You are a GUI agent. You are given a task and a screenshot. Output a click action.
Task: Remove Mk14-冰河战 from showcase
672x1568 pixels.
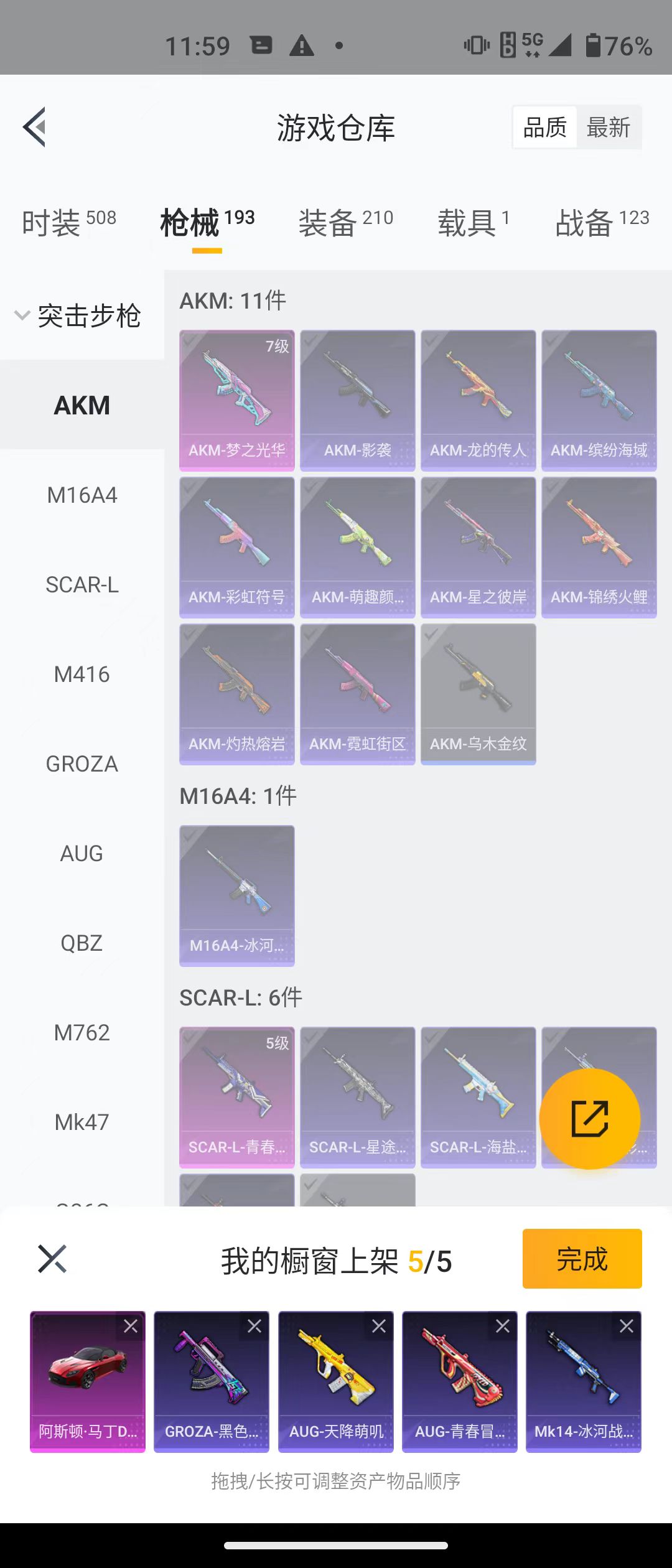point(627,1326)
